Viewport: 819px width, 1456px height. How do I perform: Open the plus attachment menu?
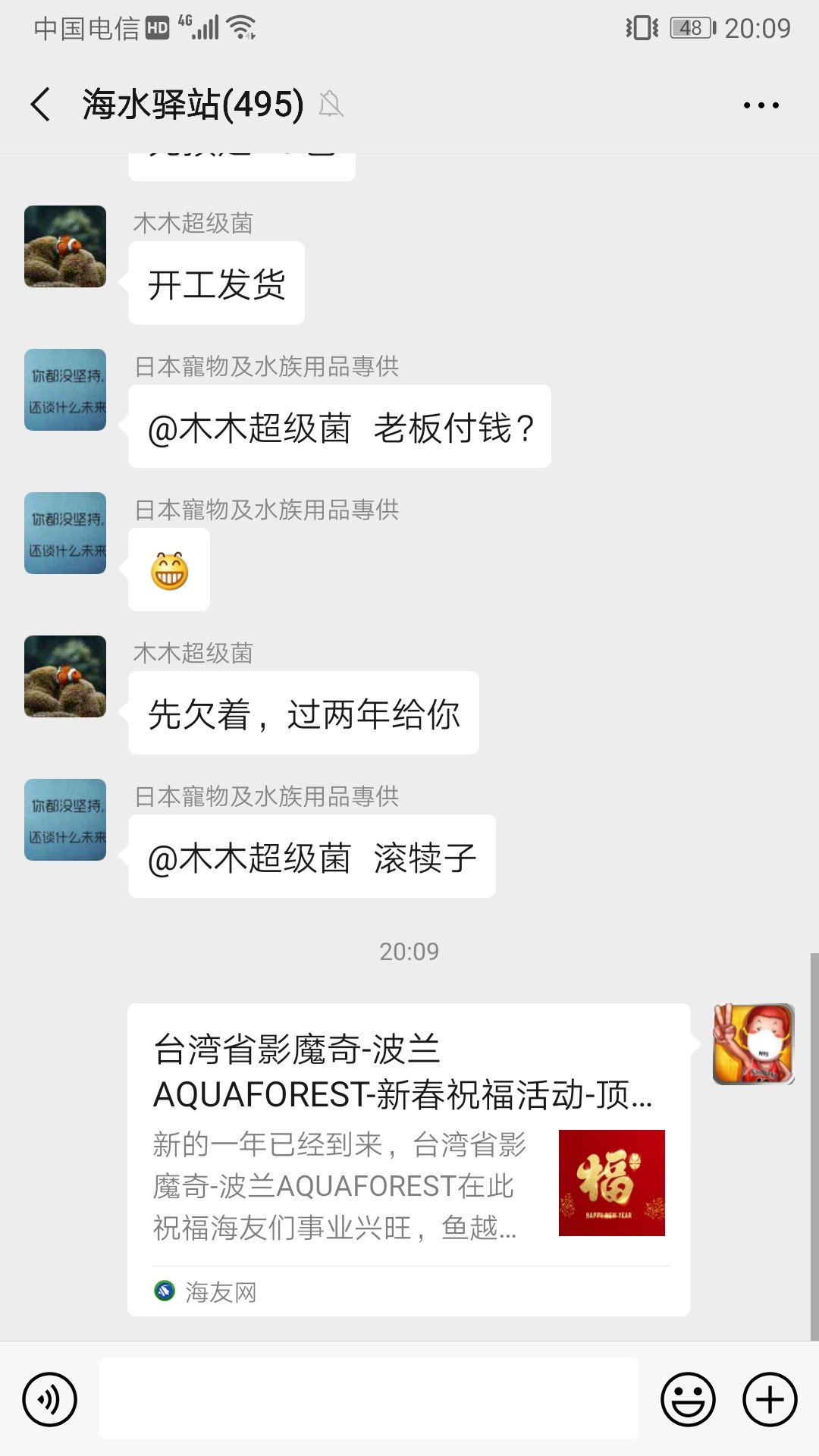769,1399
